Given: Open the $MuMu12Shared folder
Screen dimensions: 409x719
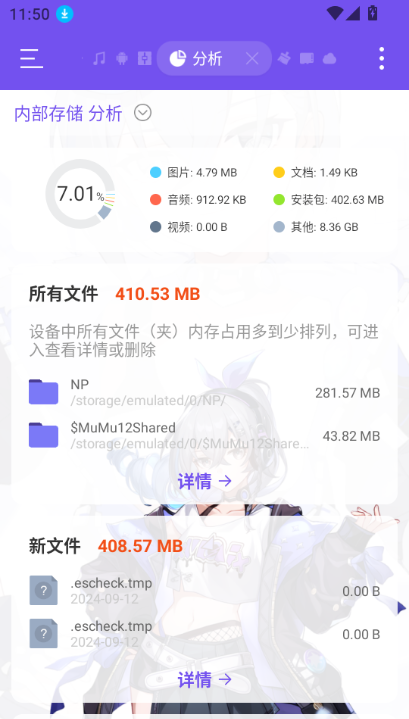Looking at the screenshot, I should (204, 436).
